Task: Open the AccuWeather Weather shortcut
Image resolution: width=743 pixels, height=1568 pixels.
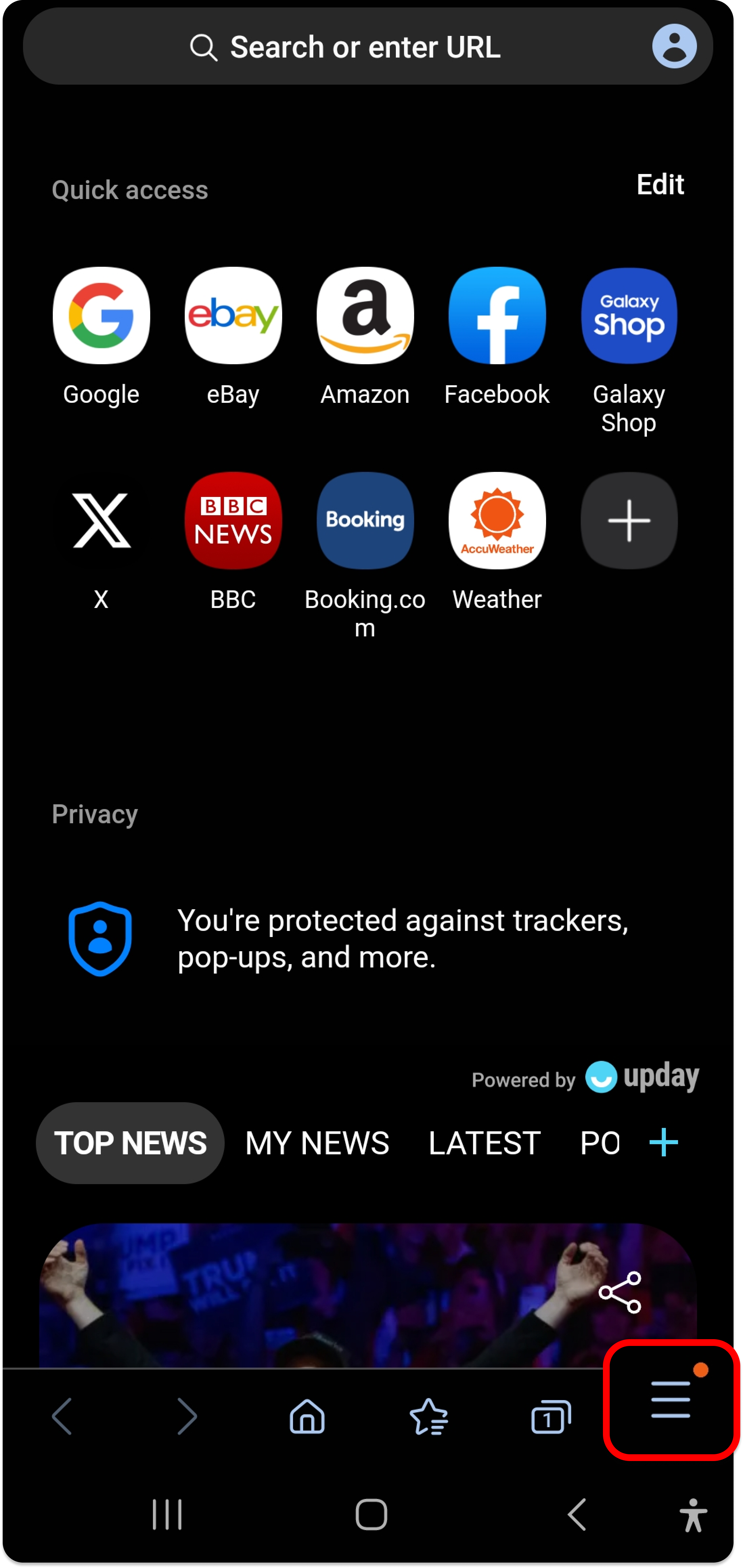Action: pyautogui.click(x=497, y=520)
